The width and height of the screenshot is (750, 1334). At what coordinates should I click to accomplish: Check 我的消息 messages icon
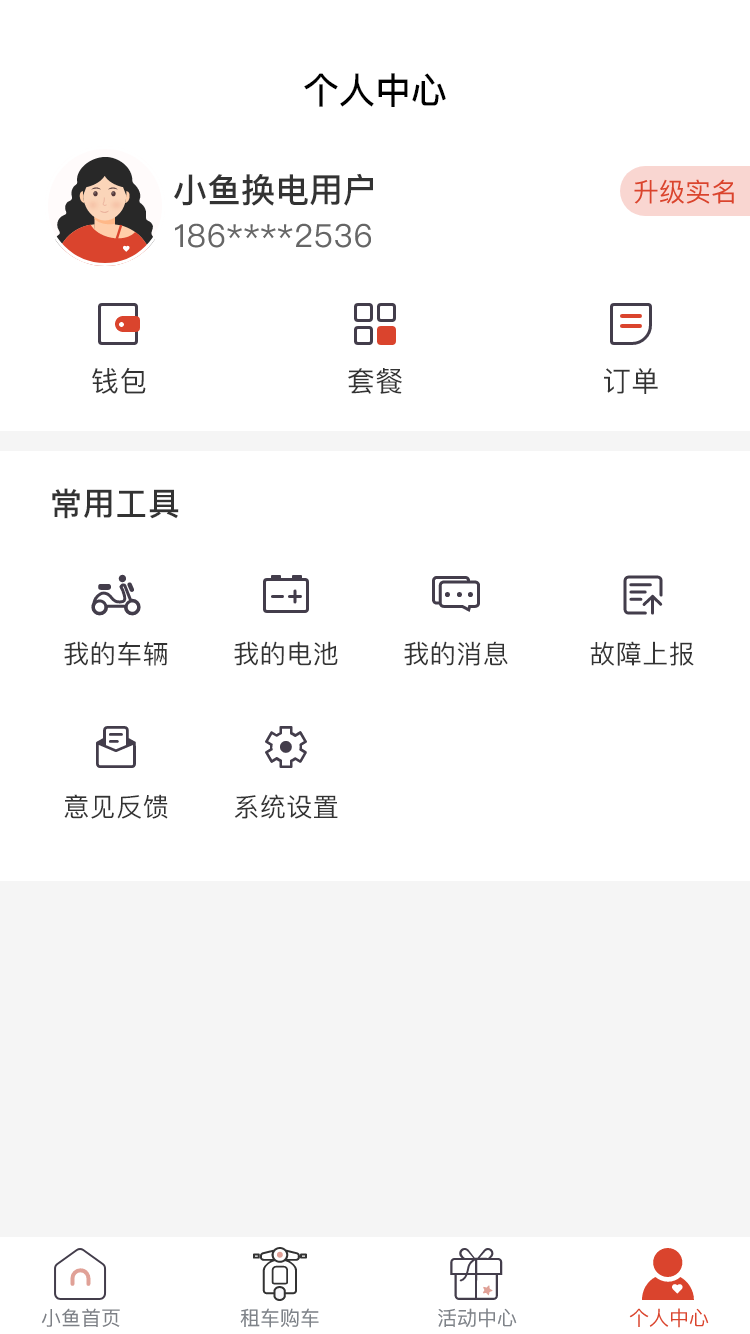(456, 594)
